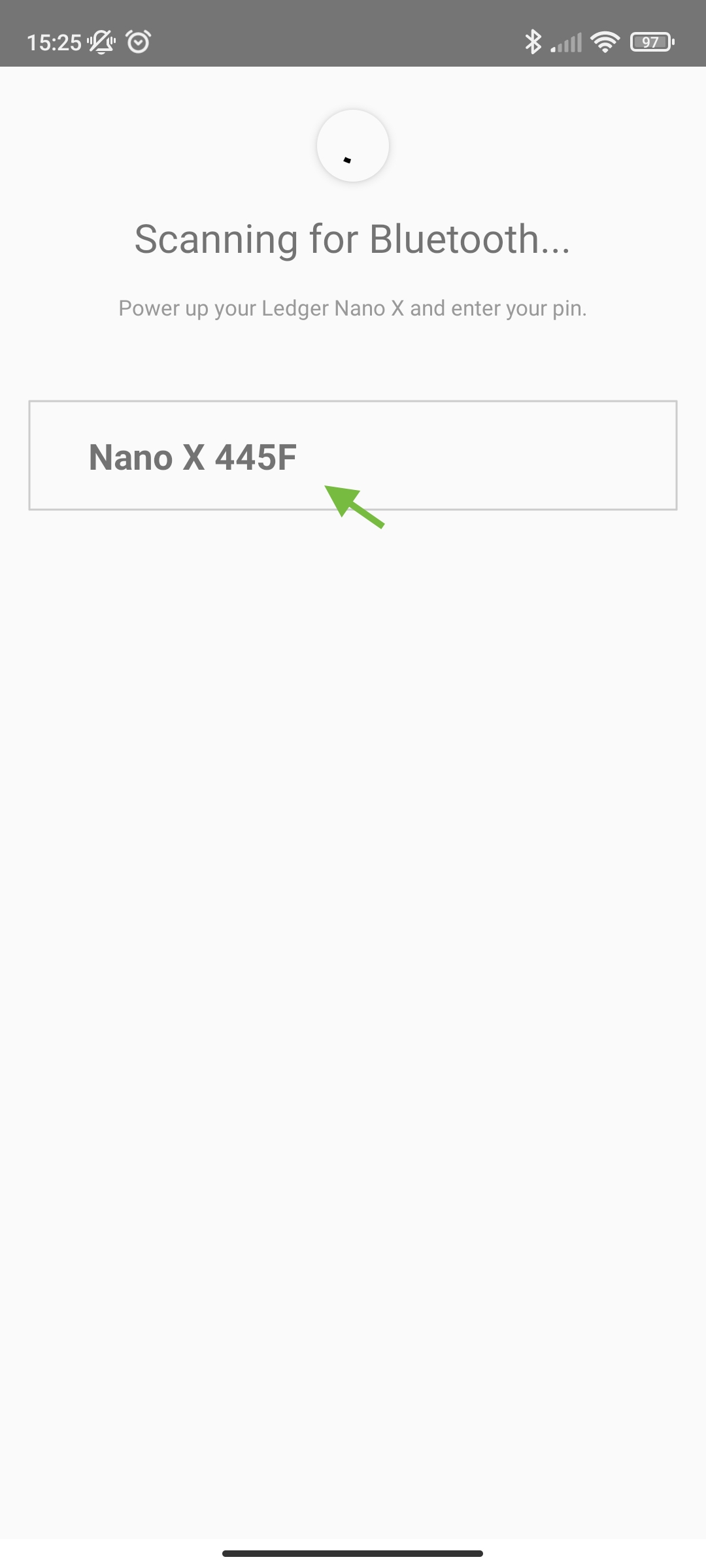Tap the Bluetooth scanning spinner circle
This screenshot has height=1568, width=706.
[353, 146]
